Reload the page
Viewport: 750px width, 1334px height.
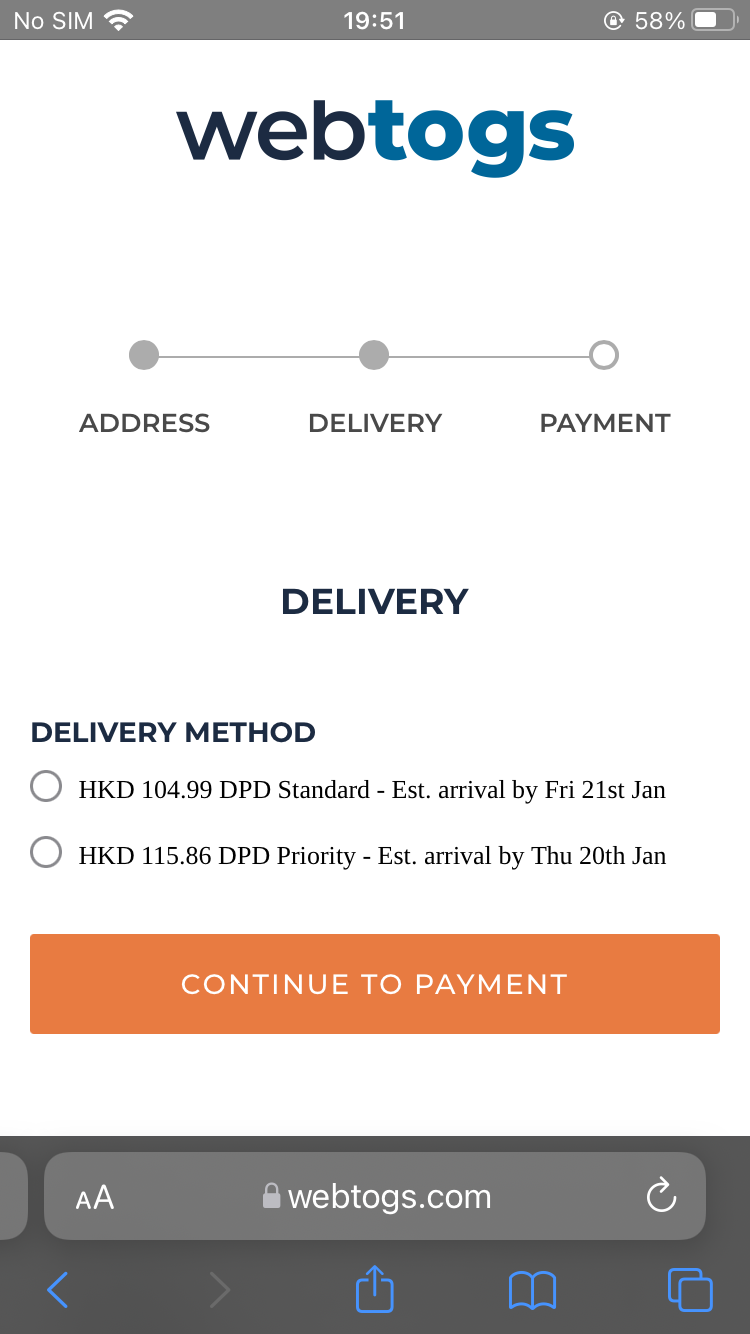pyautogui.click(x=661, y=1195)
